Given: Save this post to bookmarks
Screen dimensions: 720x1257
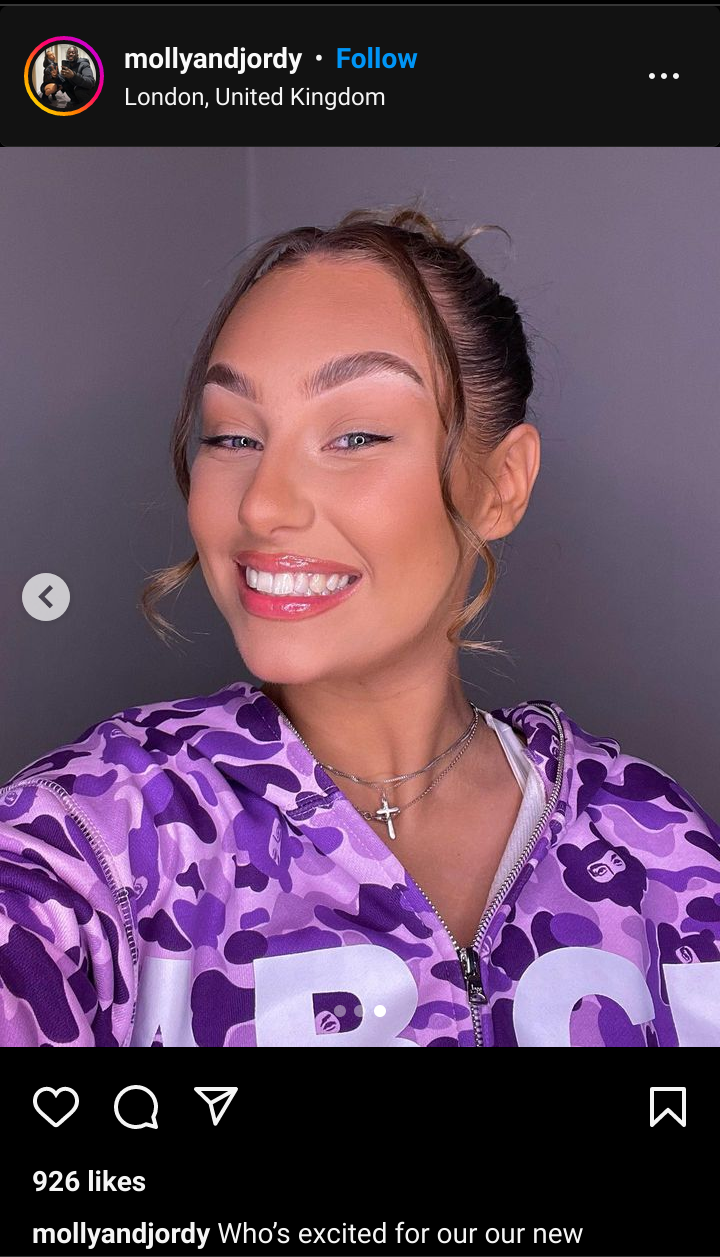Looking at the screenshot, I should tap(667, 1107).
